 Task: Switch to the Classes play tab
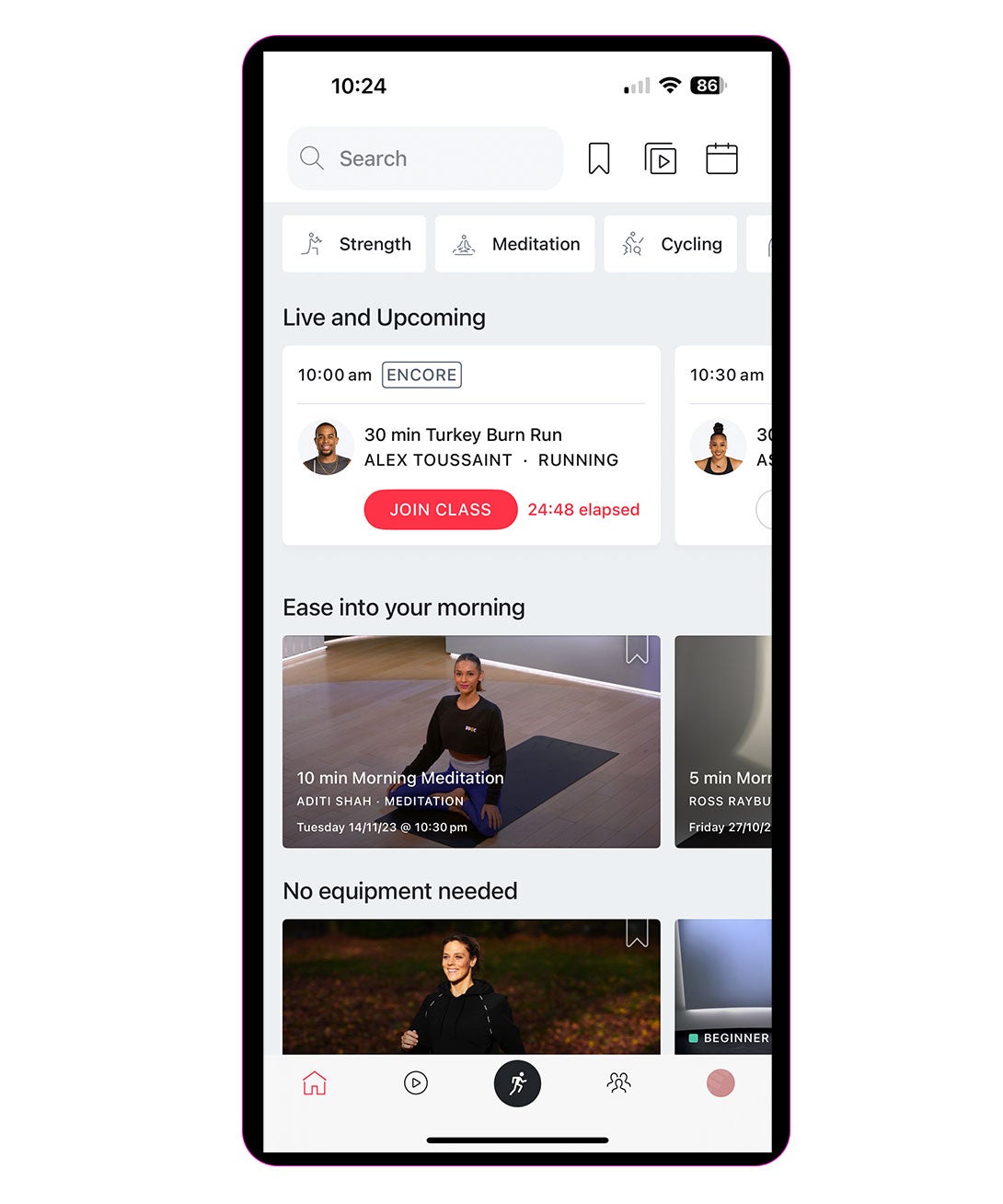pyautogui.click(x=416, y=1083)
